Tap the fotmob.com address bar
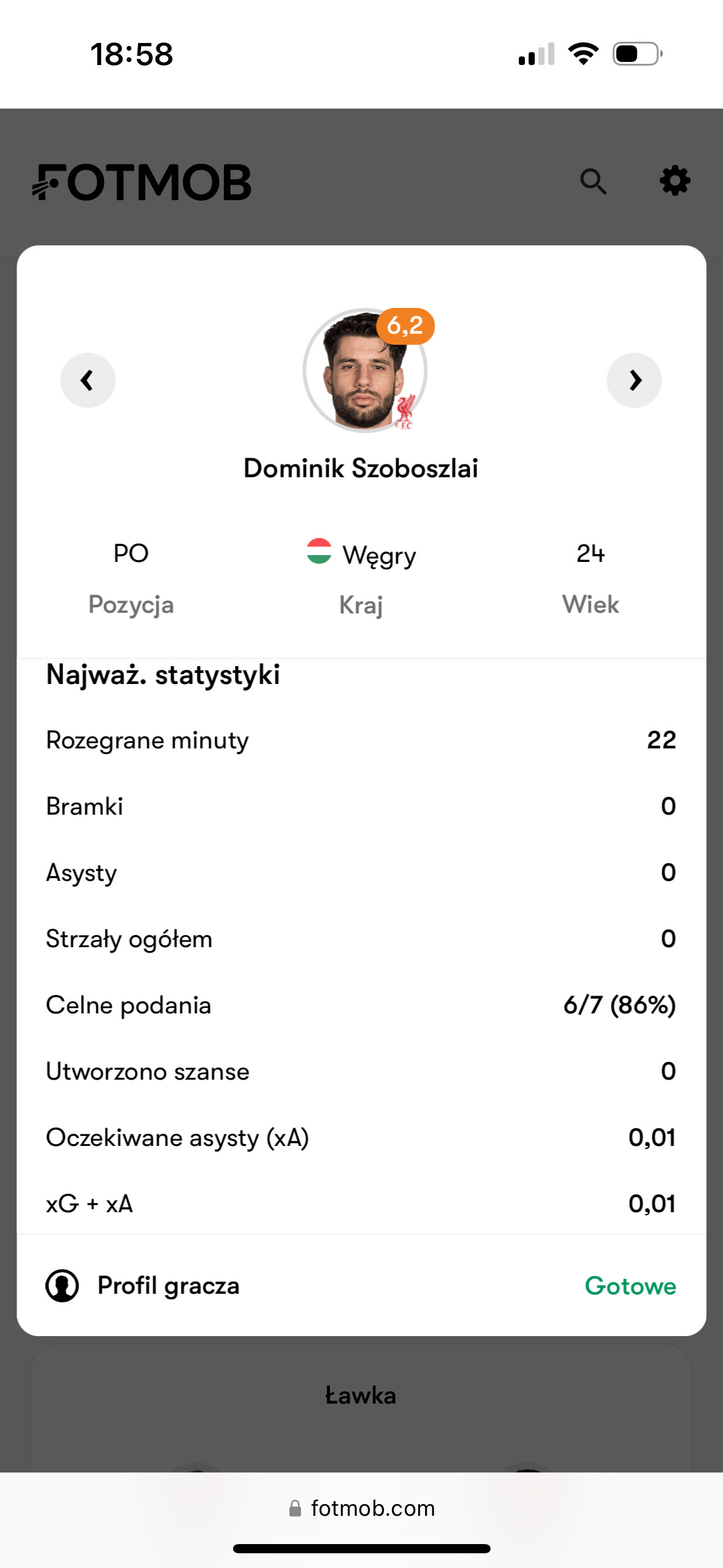Viewport: 723px width, 1568px height. tap(362, 1508)
